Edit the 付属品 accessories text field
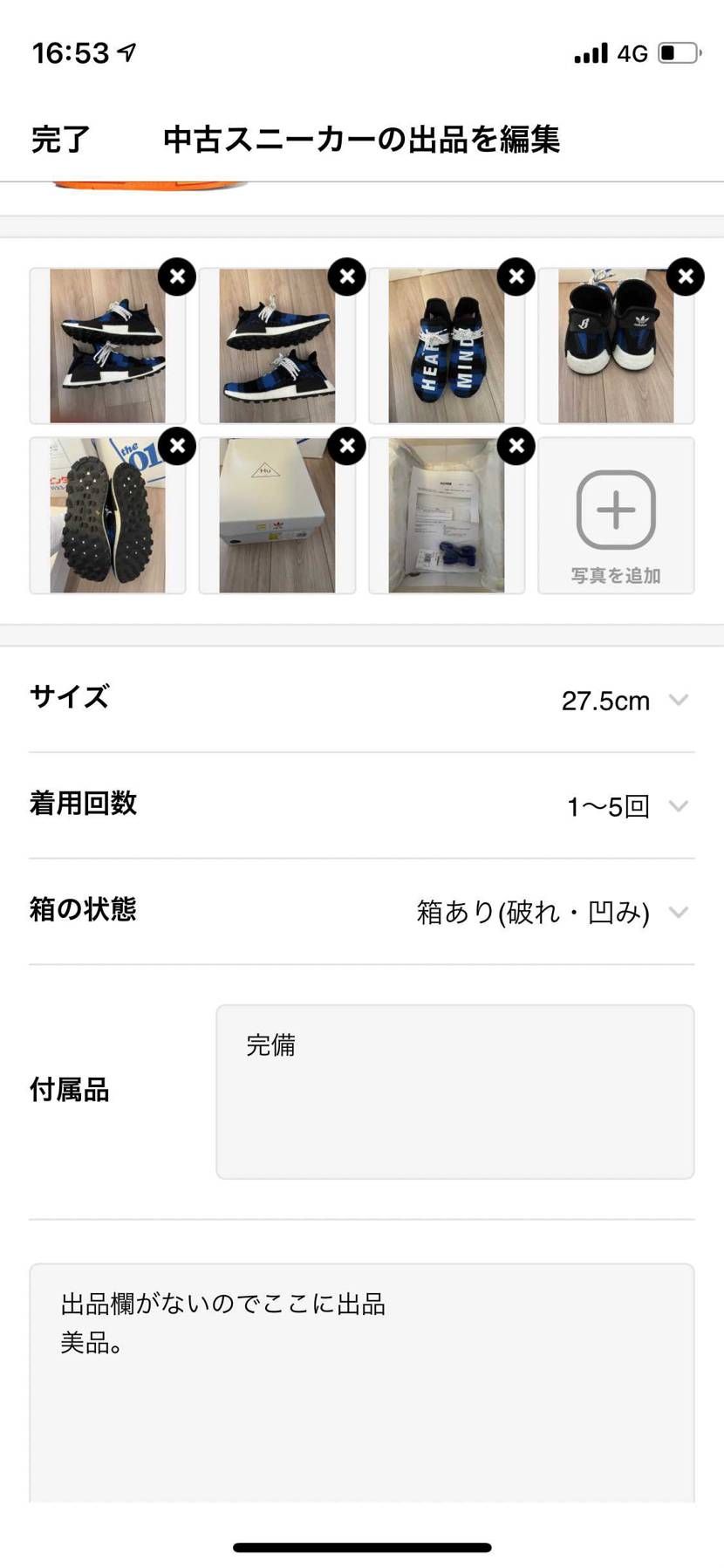The image size is (724, 1568). point(454,1091)
